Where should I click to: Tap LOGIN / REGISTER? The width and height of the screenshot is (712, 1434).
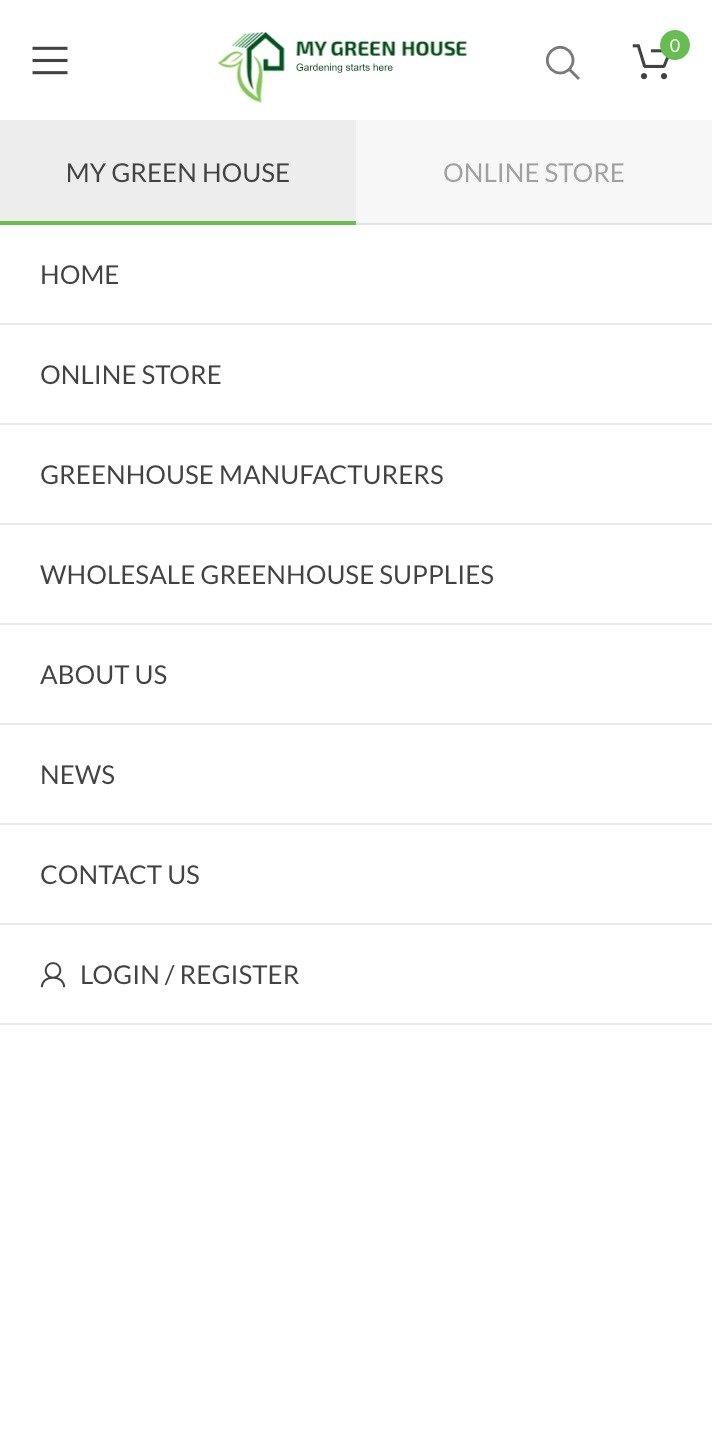tap(170, 975)
